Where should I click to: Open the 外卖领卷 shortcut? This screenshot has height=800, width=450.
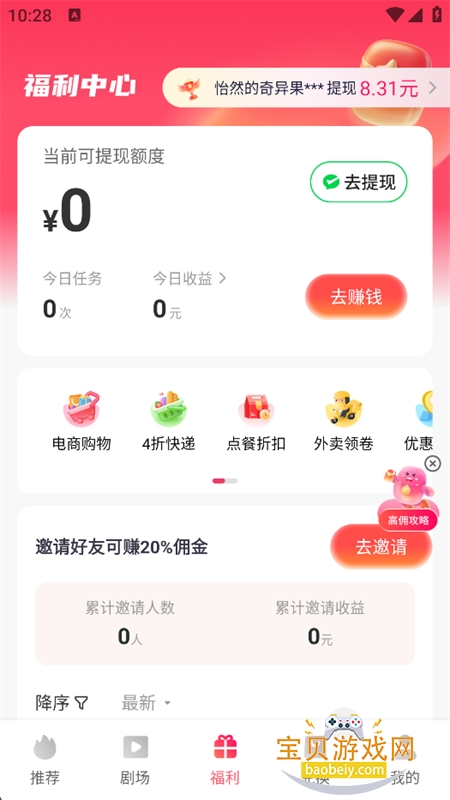click(x=343, y=421)
